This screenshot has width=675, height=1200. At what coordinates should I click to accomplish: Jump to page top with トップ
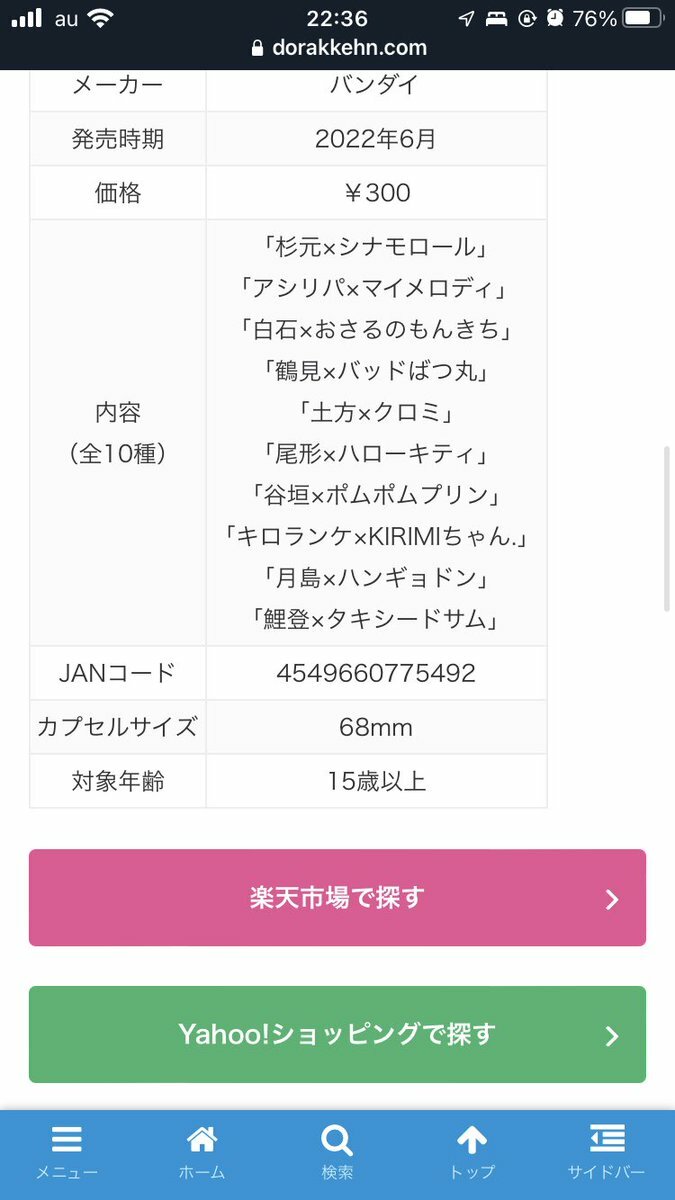click(472, 1153)
